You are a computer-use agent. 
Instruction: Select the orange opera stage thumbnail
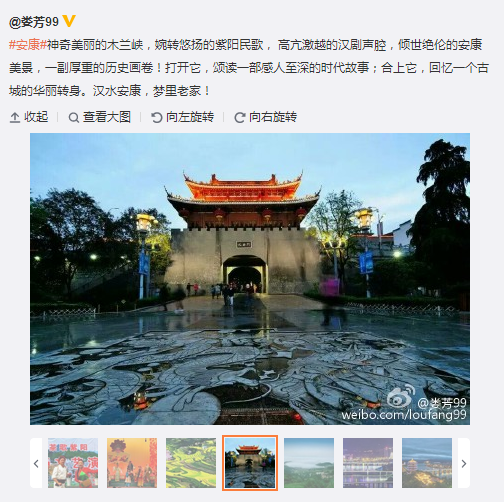[x=132, y=463]
